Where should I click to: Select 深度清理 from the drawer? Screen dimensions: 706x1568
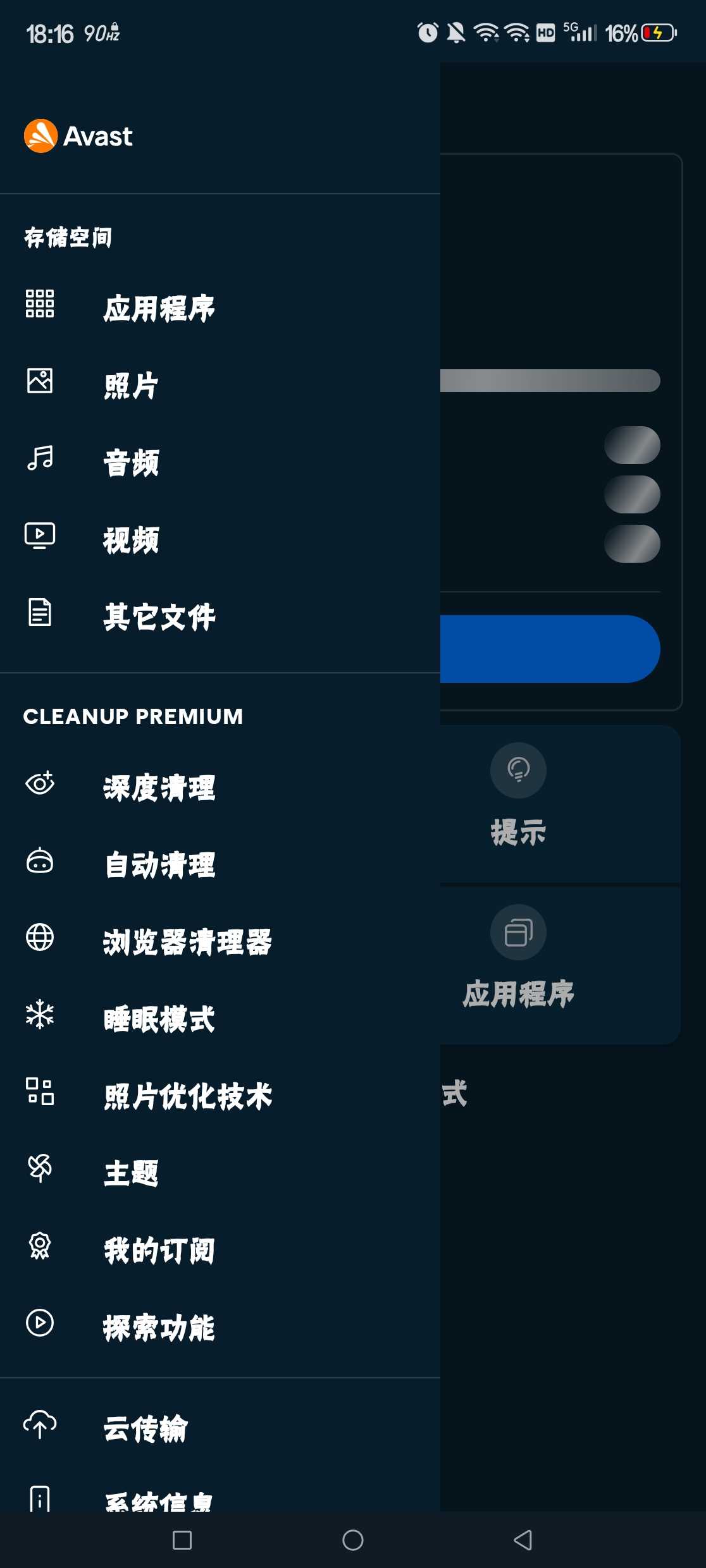point(158,788)
